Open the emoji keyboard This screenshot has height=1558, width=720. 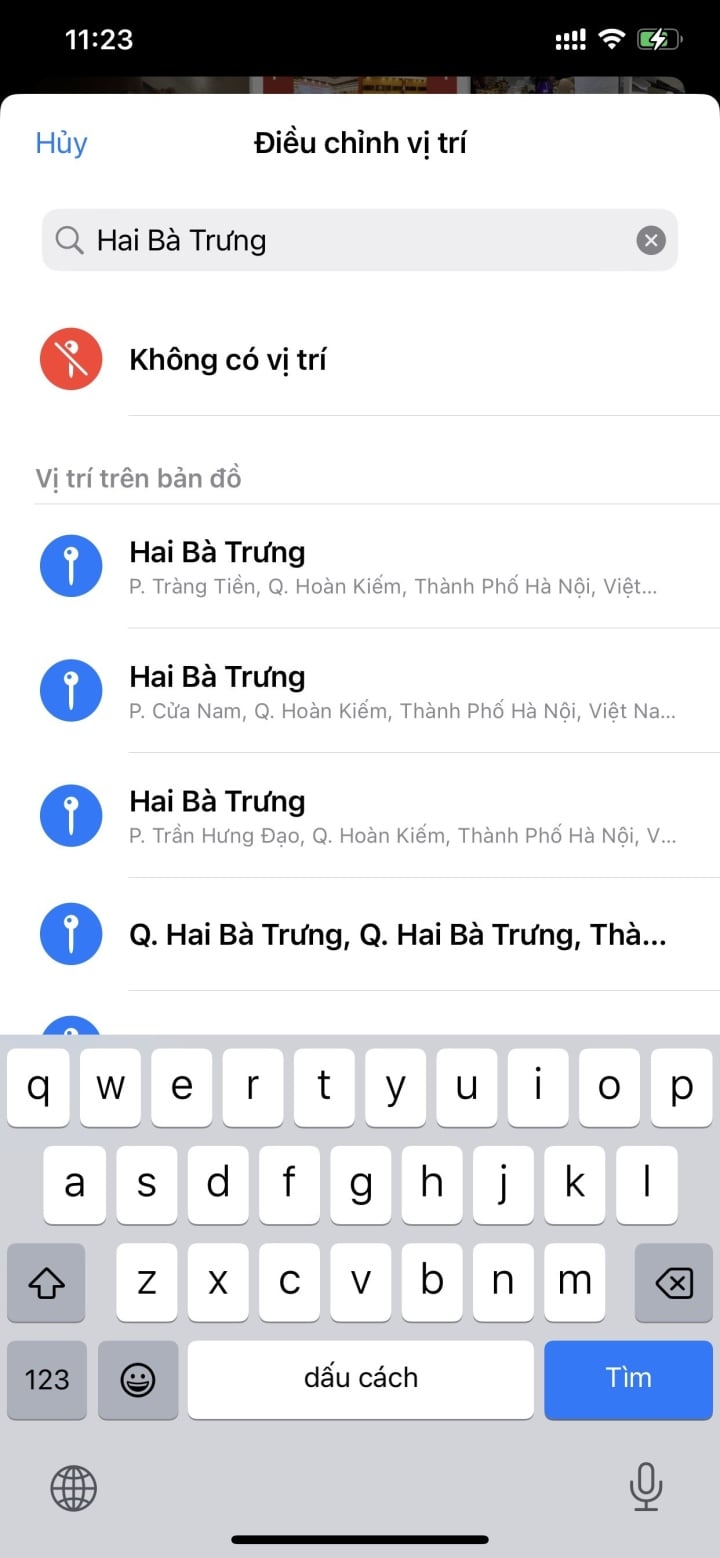138,1380
